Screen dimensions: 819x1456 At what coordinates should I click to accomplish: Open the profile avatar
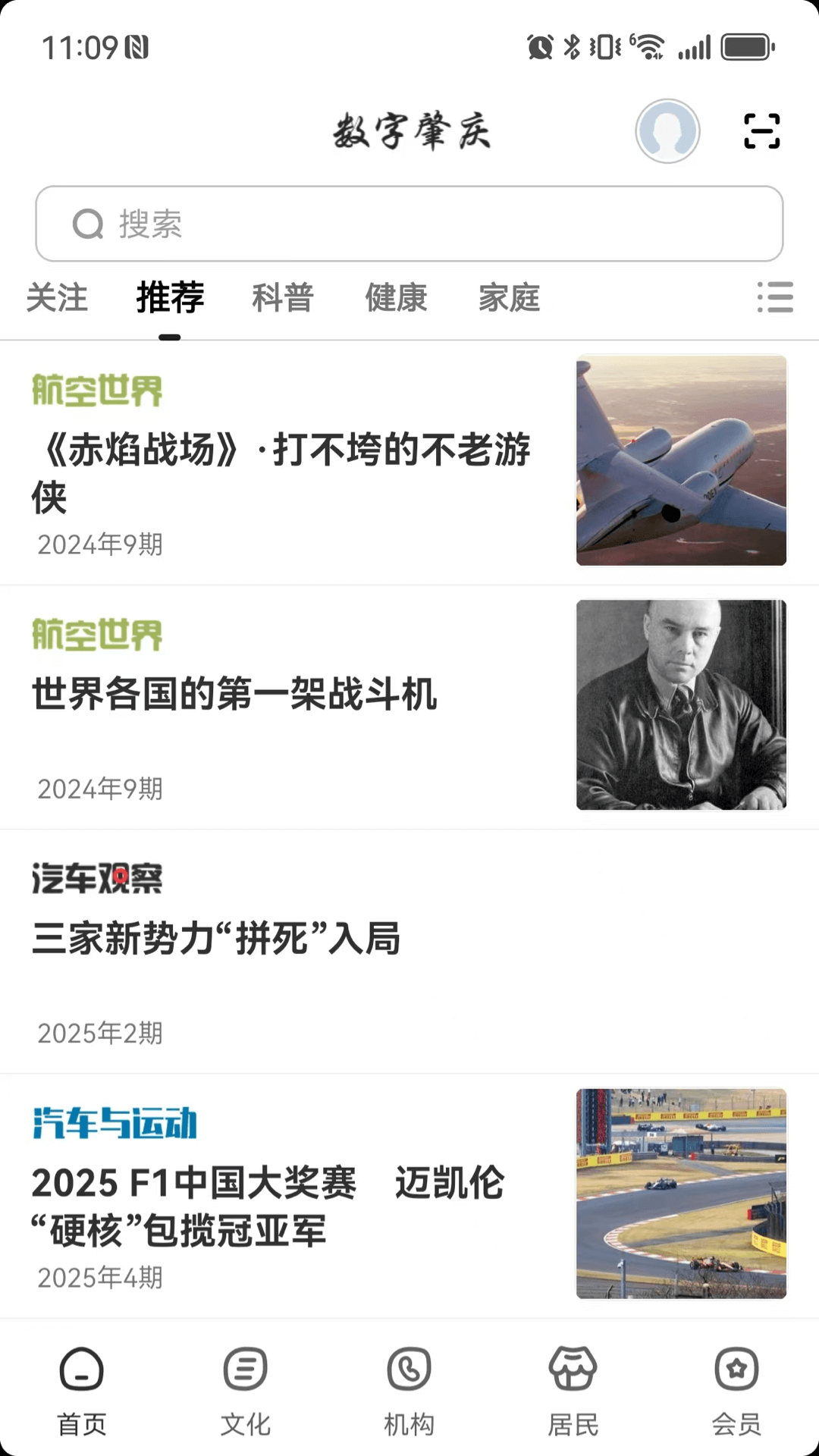[667, 131]
